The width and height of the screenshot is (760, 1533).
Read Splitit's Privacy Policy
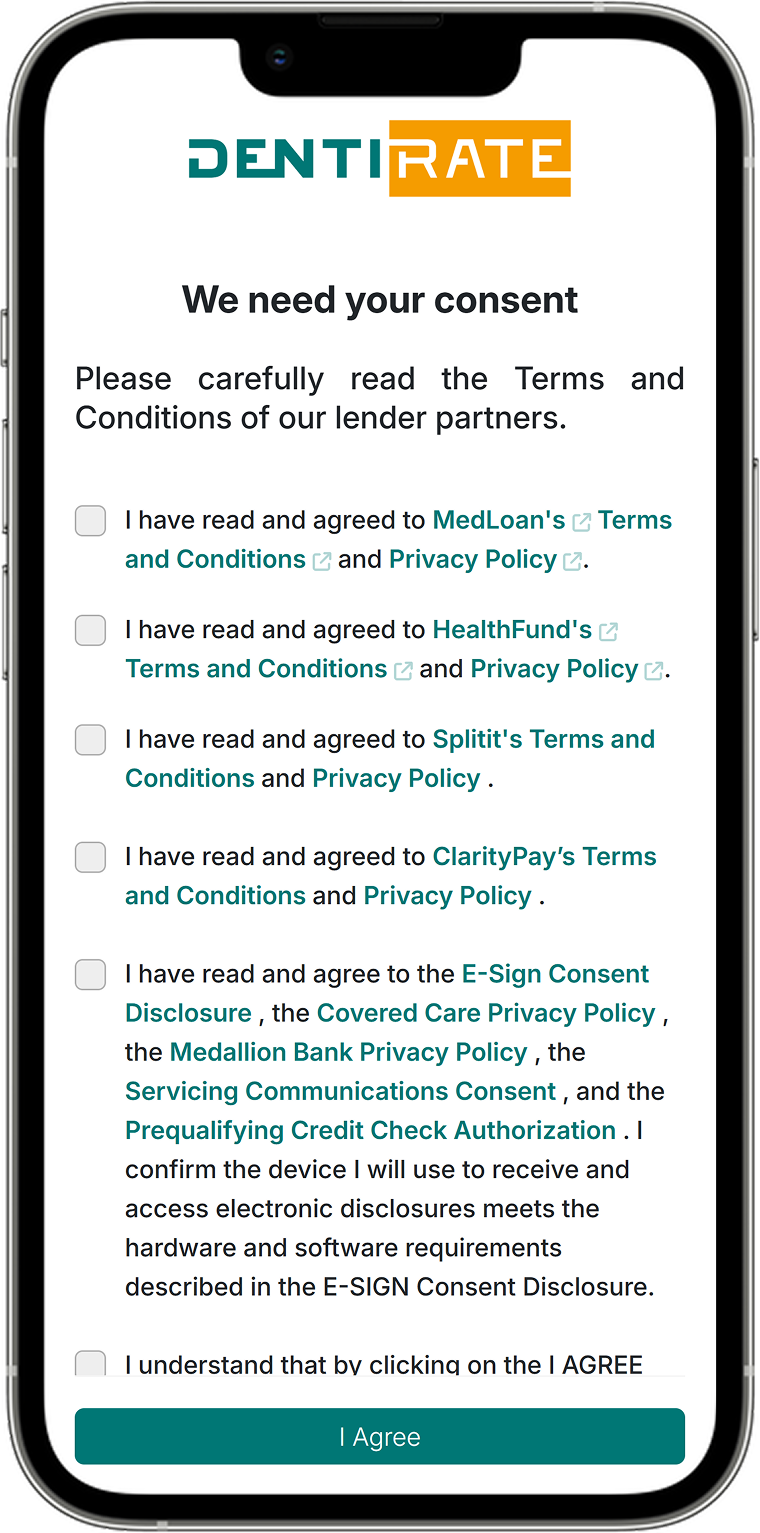pos(396,779)
